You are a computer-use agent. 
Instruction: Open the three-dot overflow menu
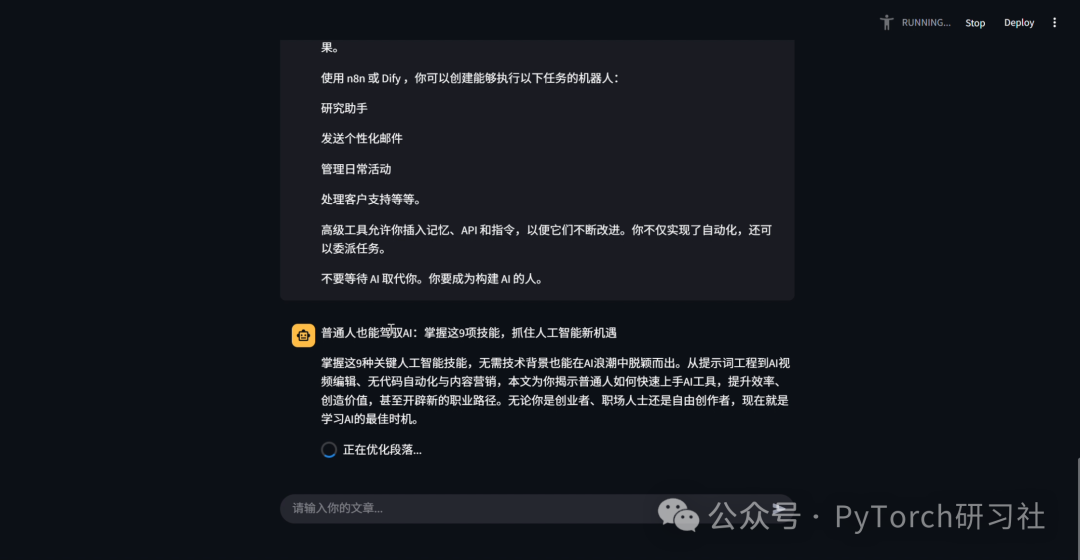(x=1054, y=23)
